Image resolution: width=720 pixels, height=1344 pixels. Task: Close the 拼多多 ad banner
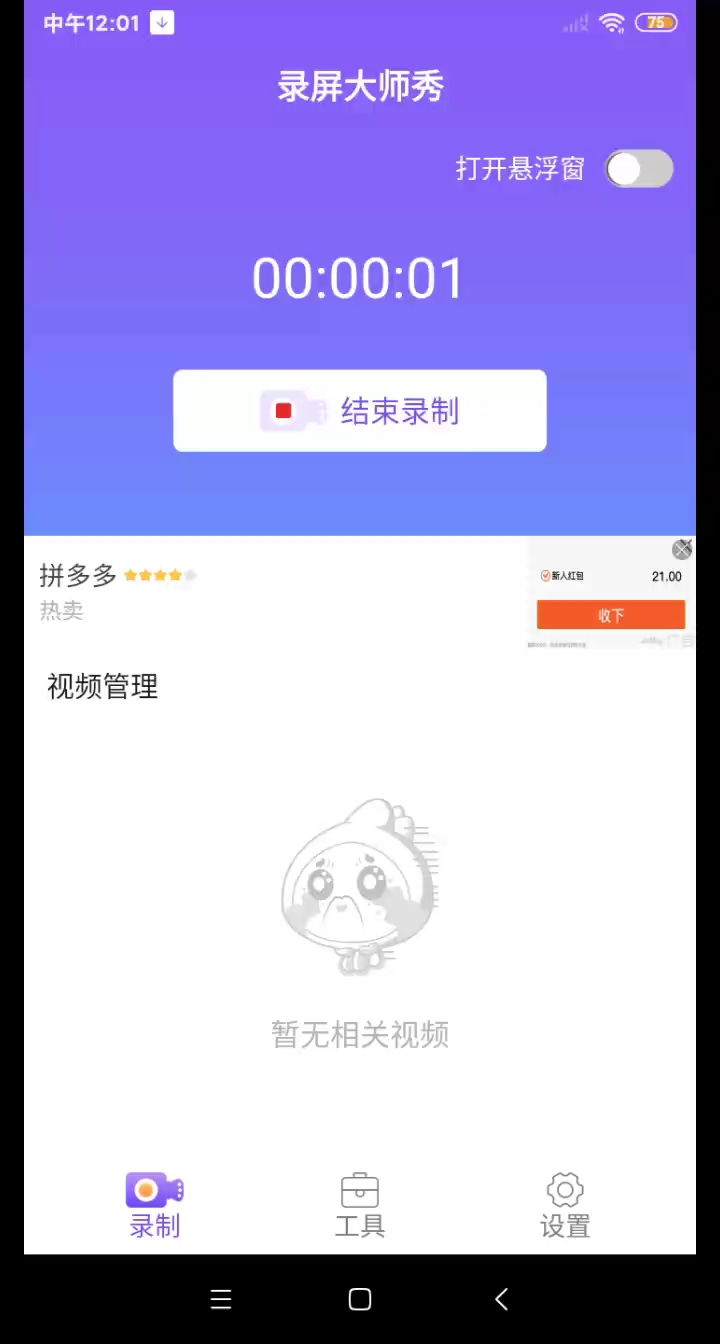pos(682,549)
